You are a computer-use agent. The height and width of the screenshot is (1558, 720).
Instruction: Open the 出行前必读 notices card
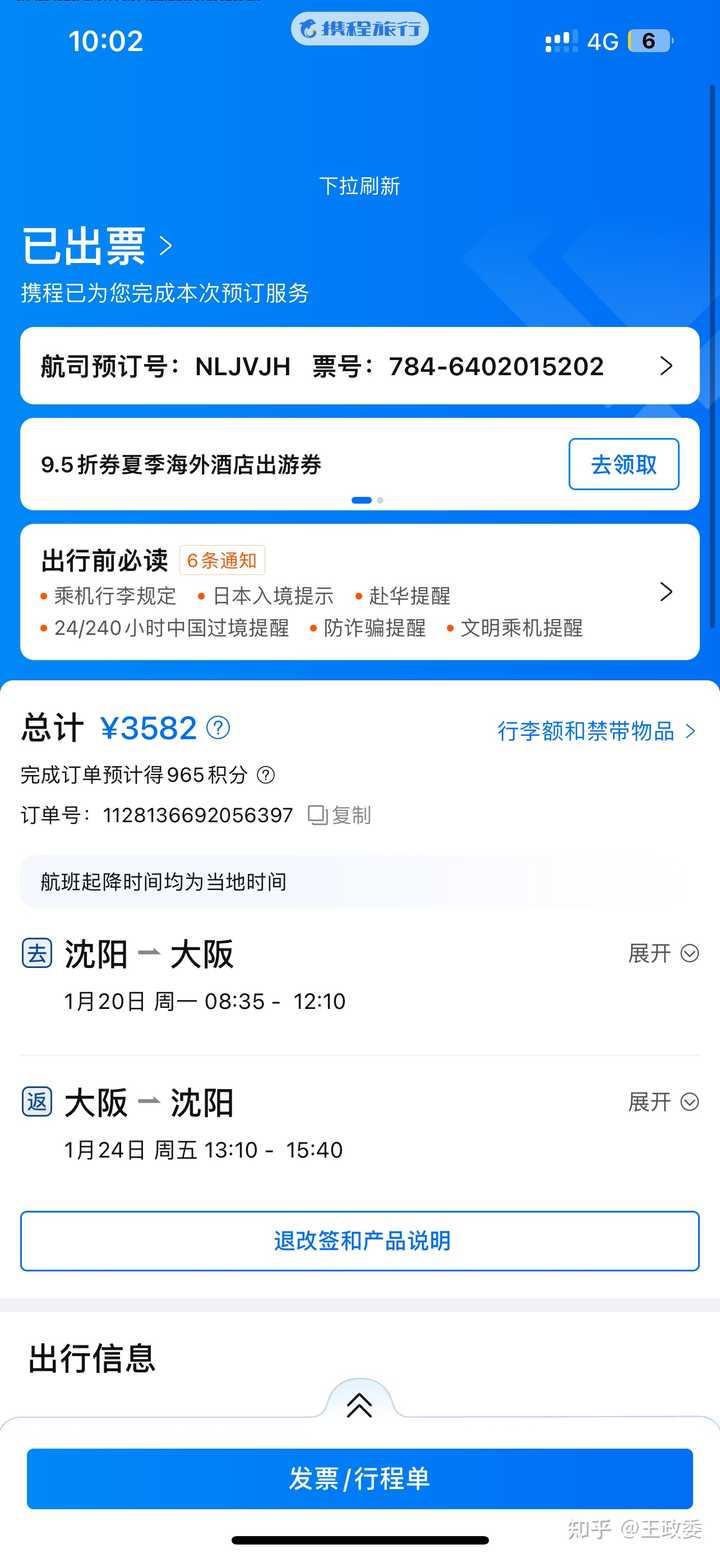[x=360, y=593]
